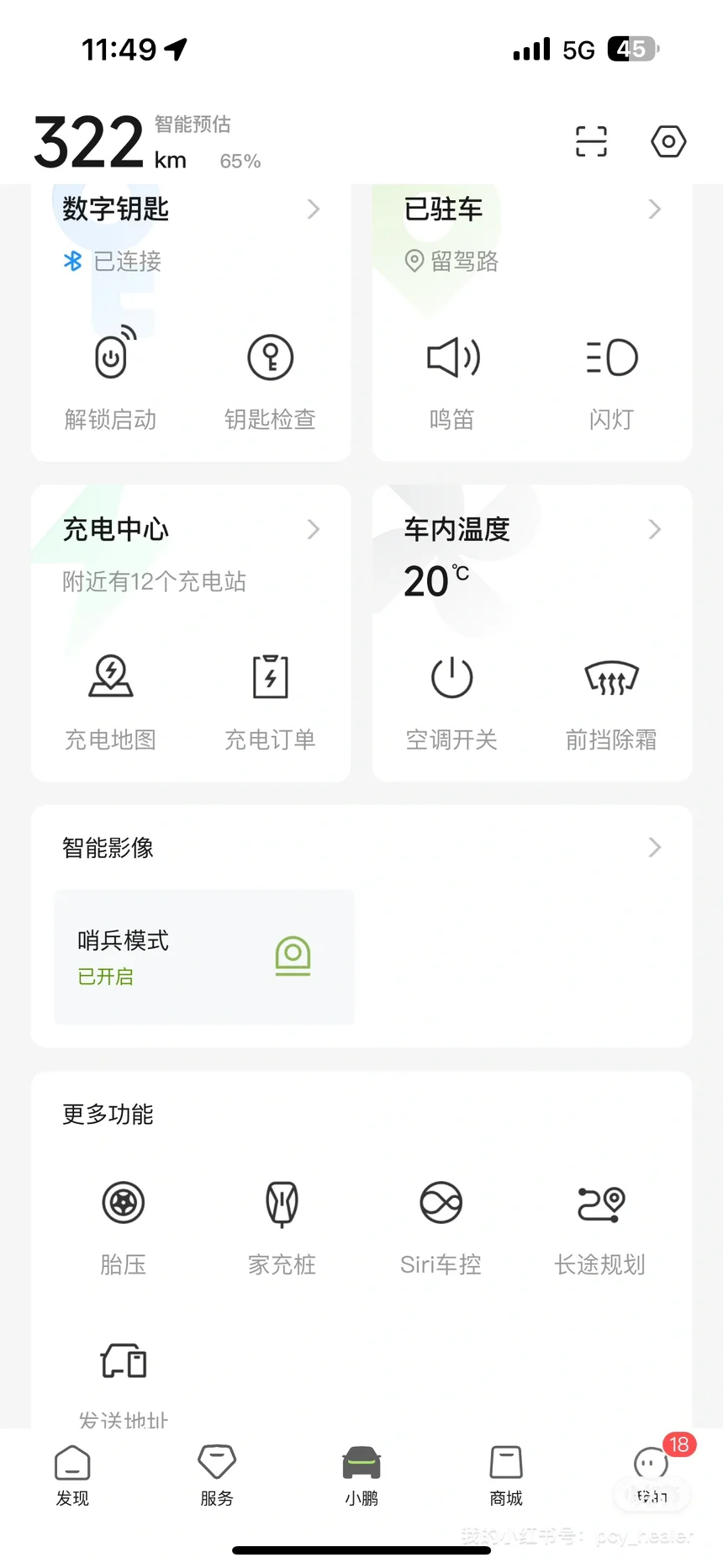The height and width of the screenshot is (1568, 723).
Task: Toggle the 空调开关 air conditioner
Action: click(452, 703)
